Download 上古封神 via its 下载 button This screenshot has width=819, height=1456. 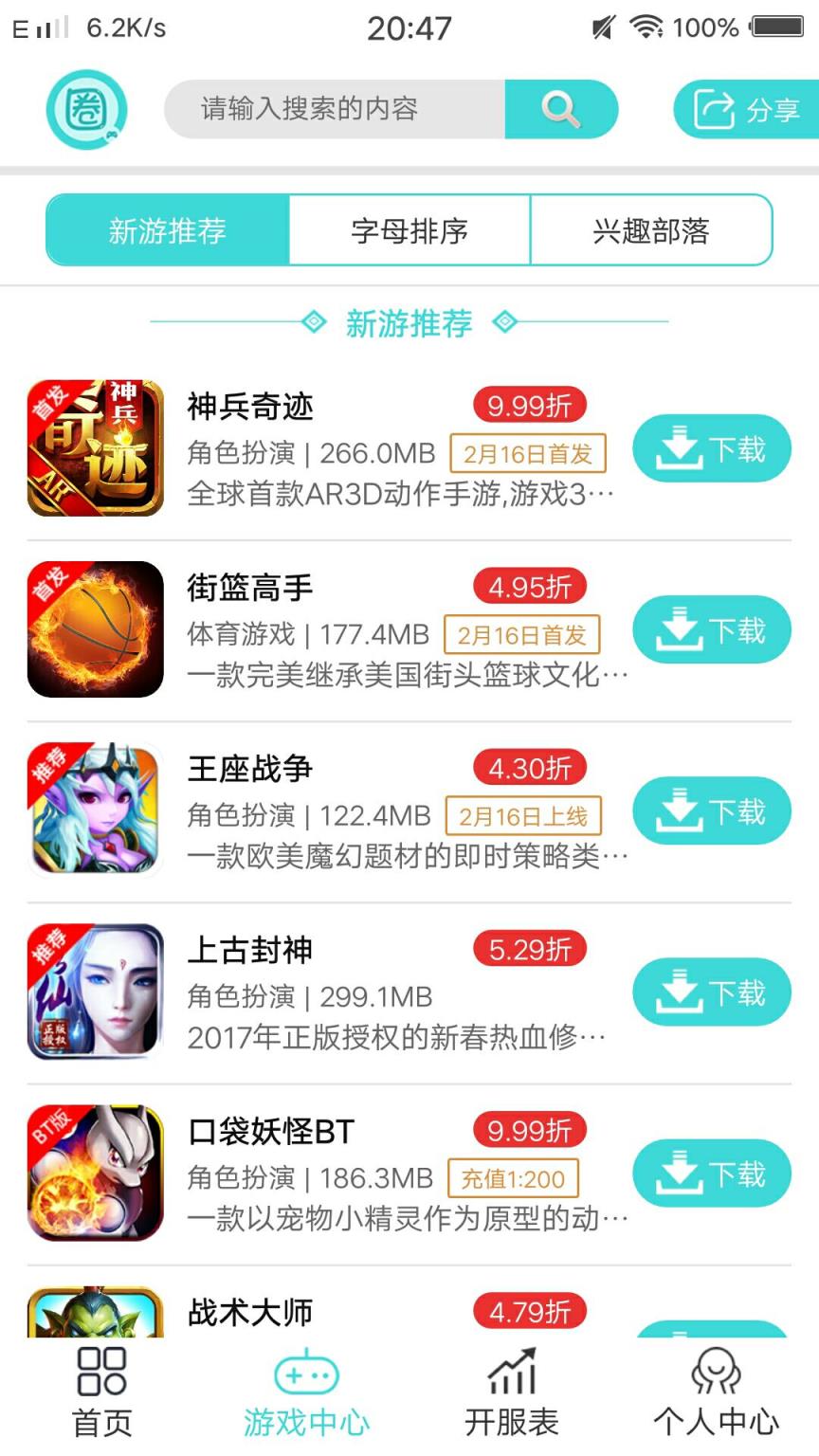711,992
